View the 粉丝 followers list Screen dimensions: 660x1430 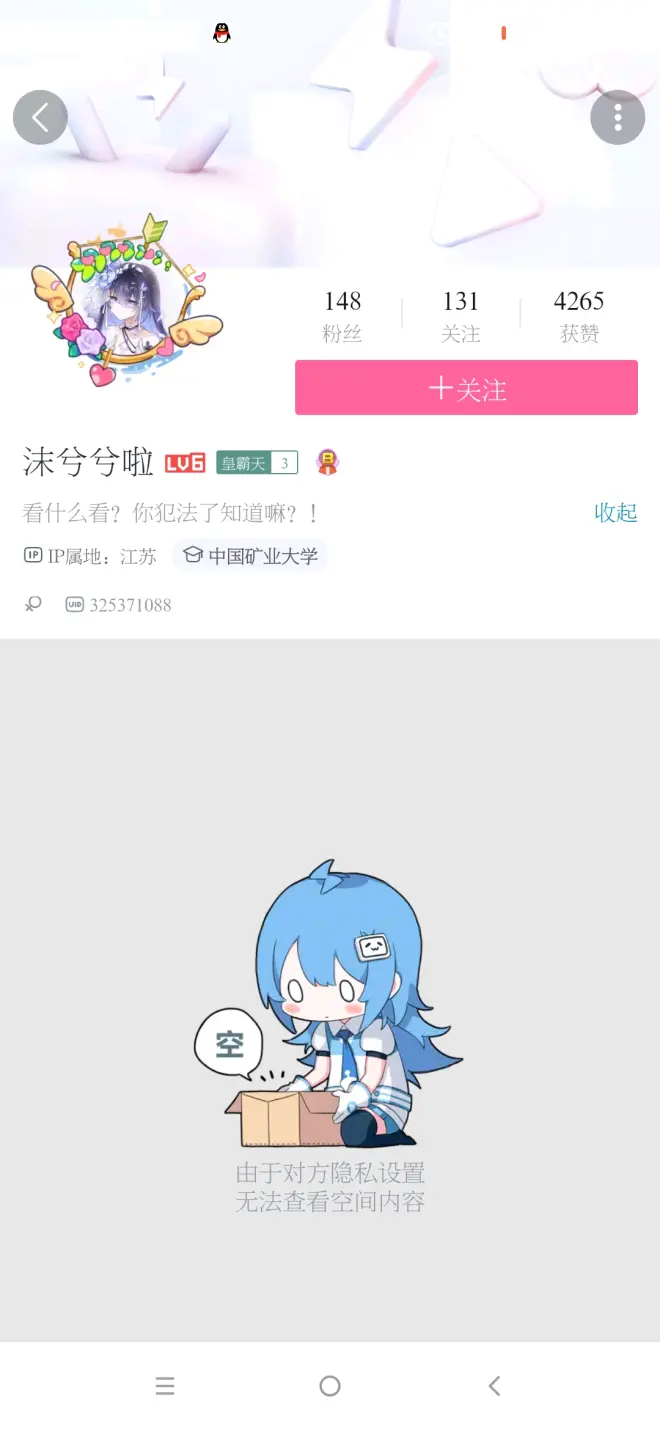pyautogui.click(x=342, y=315)
